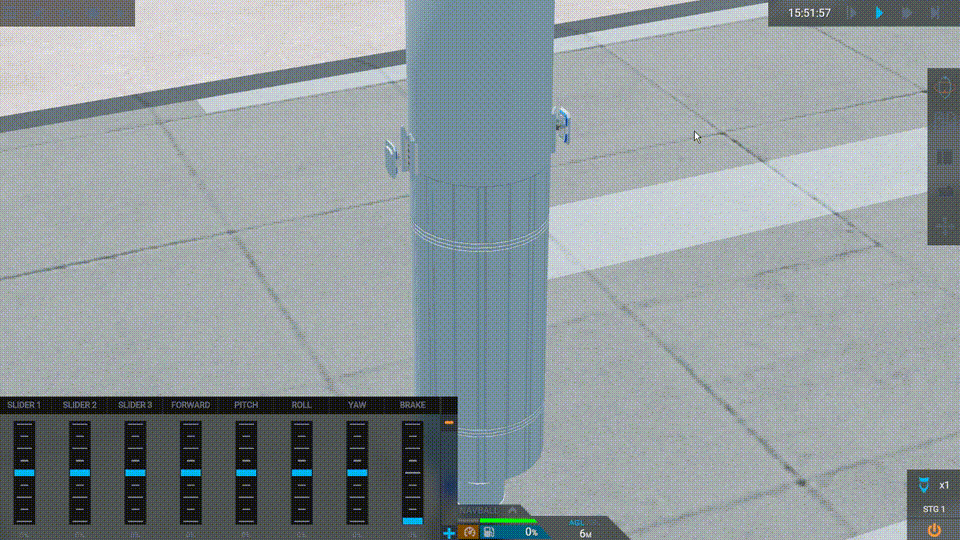Image resolution: width=960 pixels, height=540 pixels.
Task: Activate the orange stage power button
Action: point(934,529)
